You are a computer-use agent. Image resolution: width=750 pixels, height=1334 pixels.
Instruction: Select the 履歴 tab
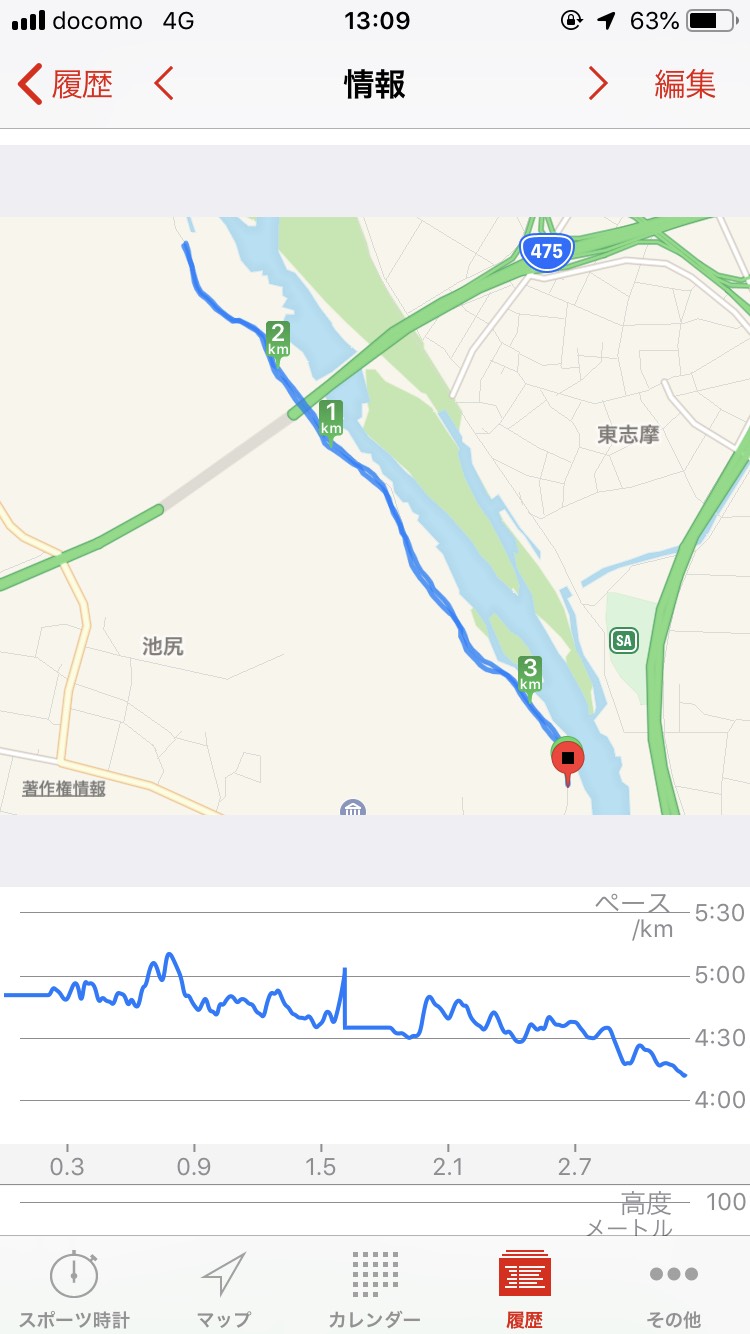[x=525, y=1289]
